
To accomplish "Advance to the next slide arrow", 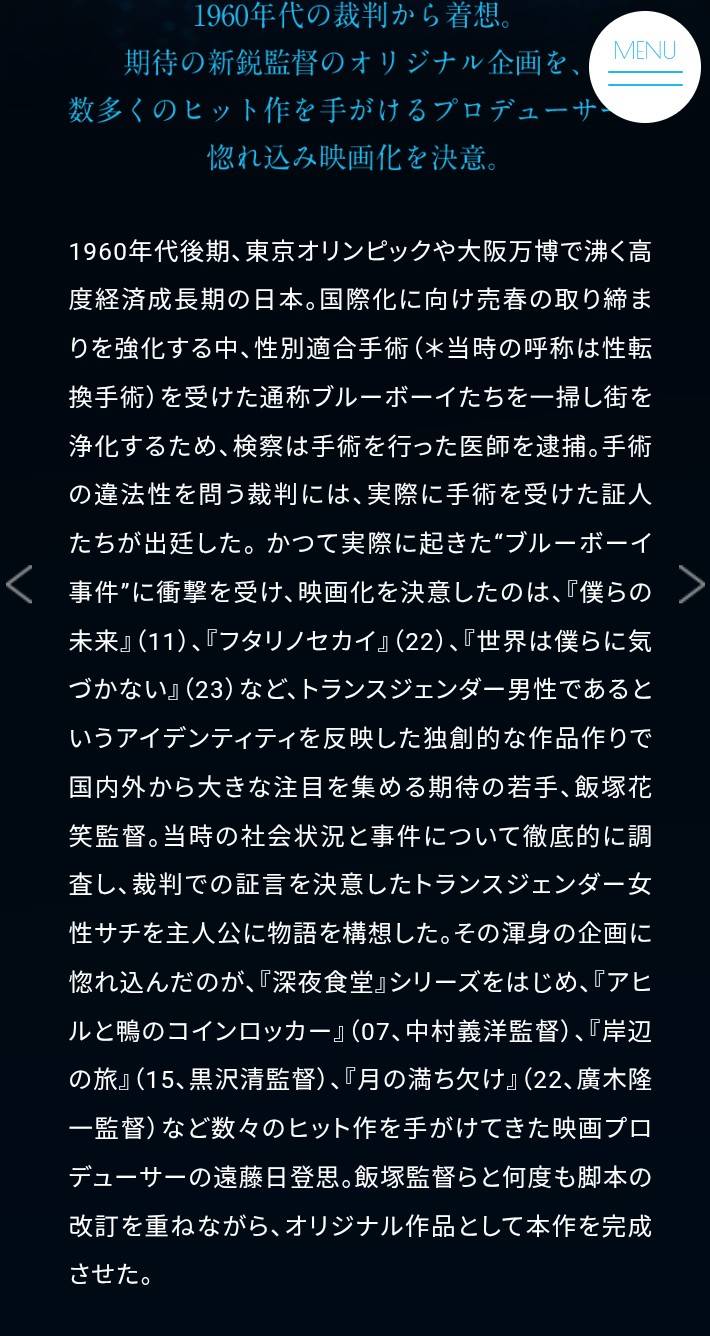I will pyautogui.click(x=691, y=585).
